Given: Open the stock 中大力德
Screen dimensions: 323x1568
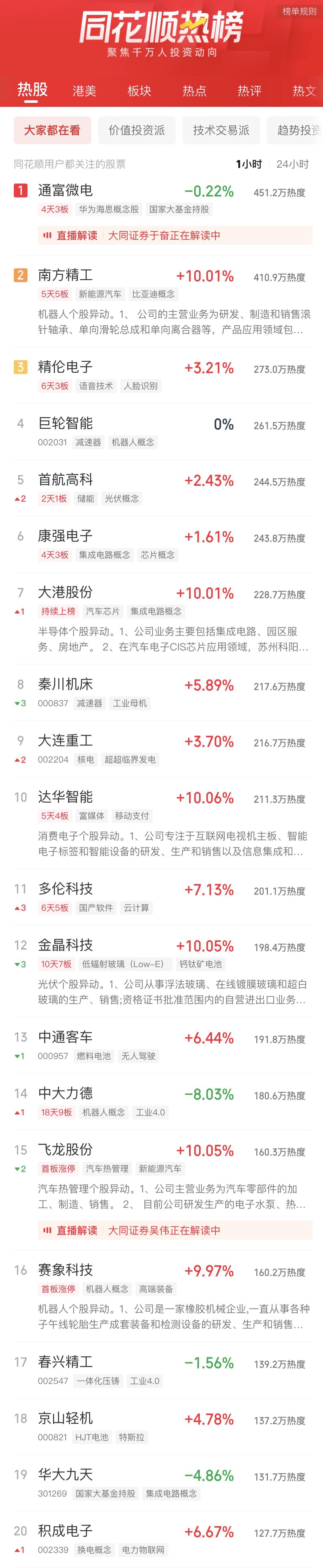Looking at the screenshot, I should (66, 1093).
